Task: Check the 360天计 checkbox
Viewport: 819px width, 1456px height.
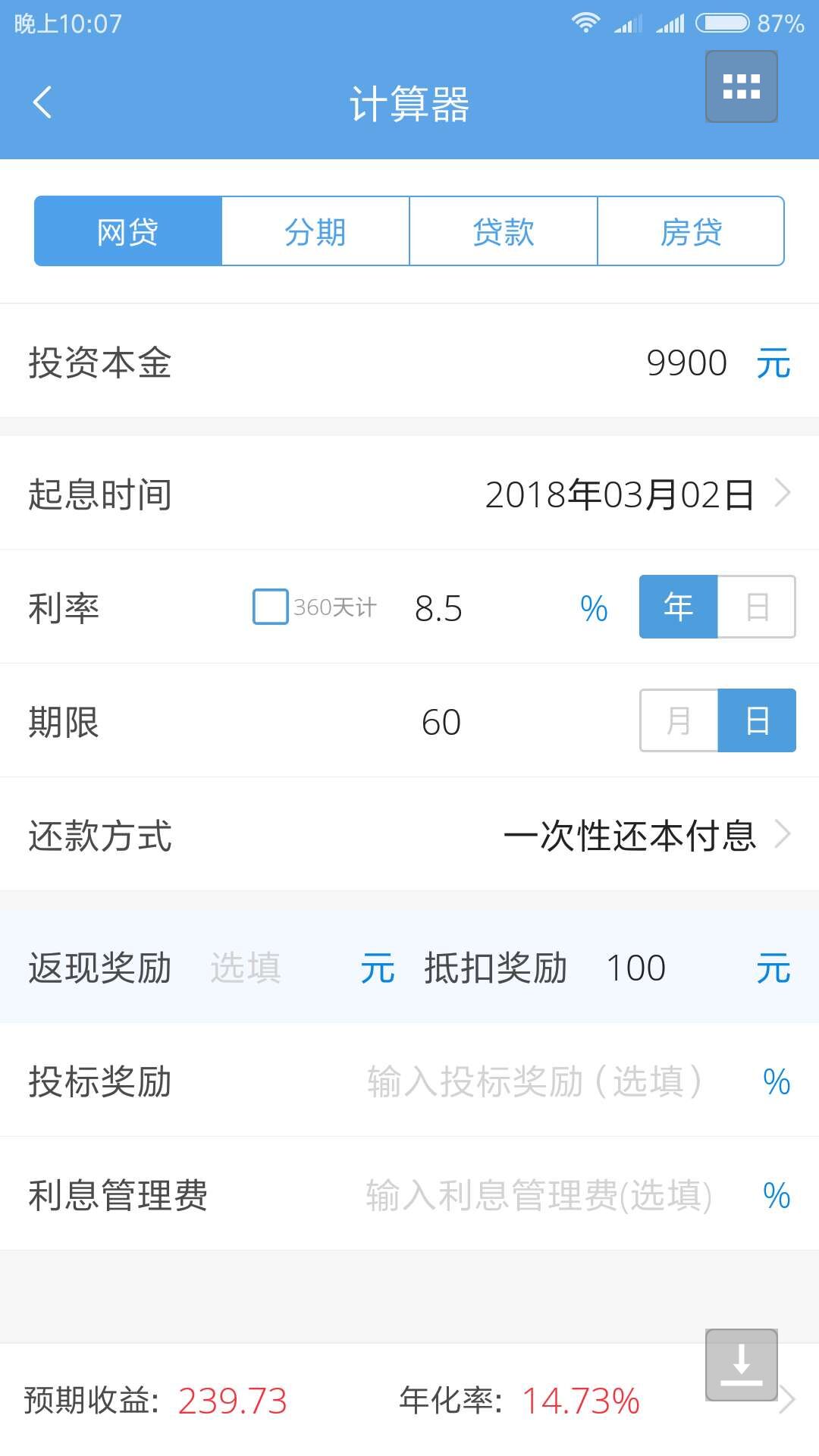Action: (x=270, y=607)
